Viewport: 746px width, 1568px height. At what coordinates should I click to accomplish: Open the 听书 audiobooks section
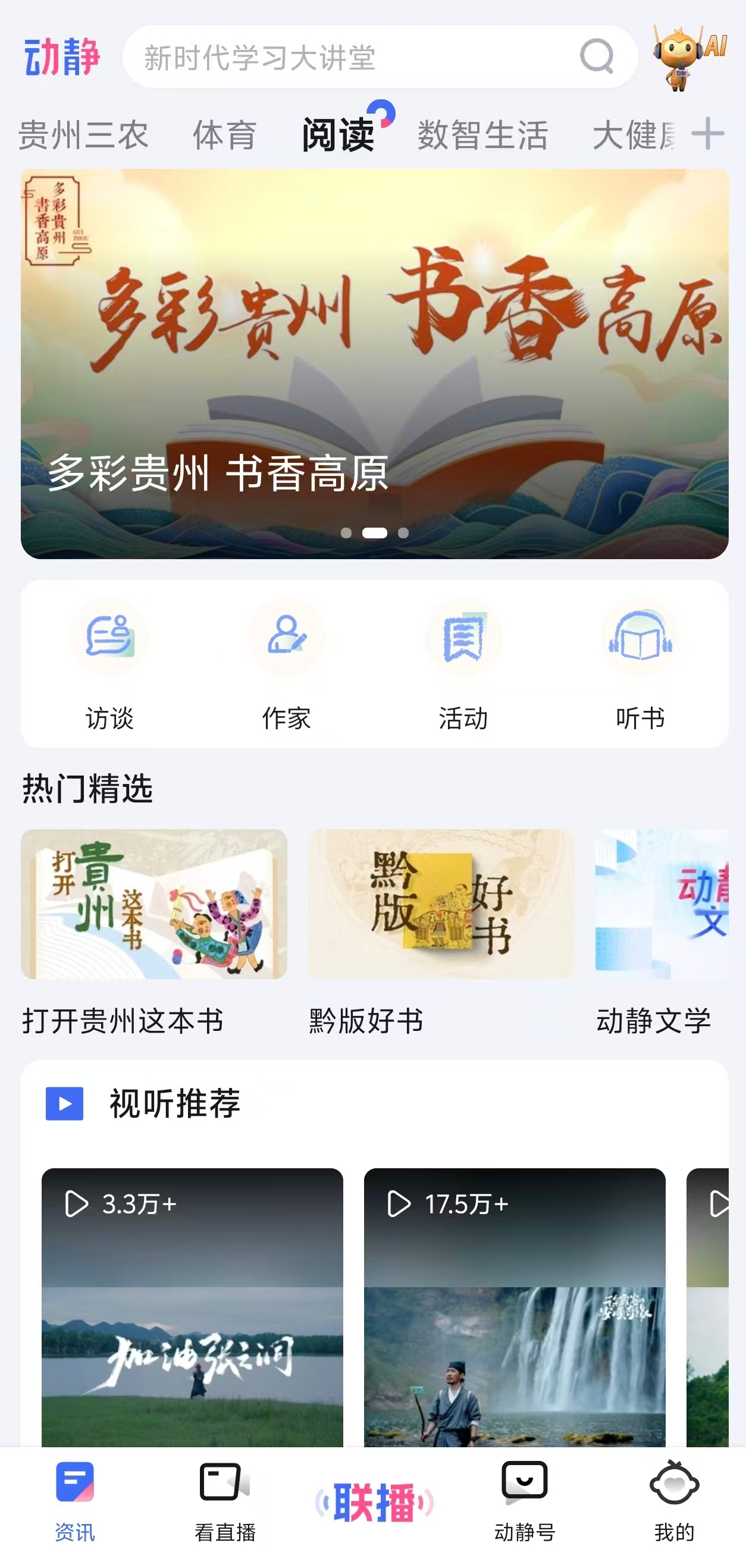(x=640, y=664)
